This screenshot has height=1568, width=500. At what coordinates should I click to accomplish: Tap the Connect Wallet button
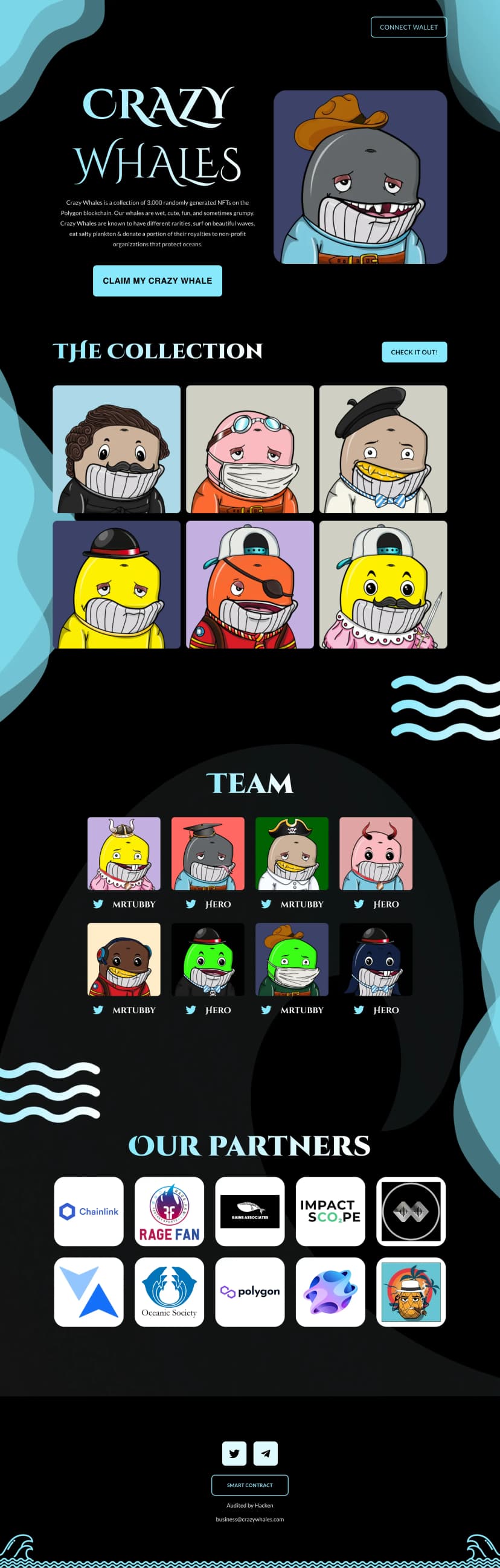(x=409, y=27)
